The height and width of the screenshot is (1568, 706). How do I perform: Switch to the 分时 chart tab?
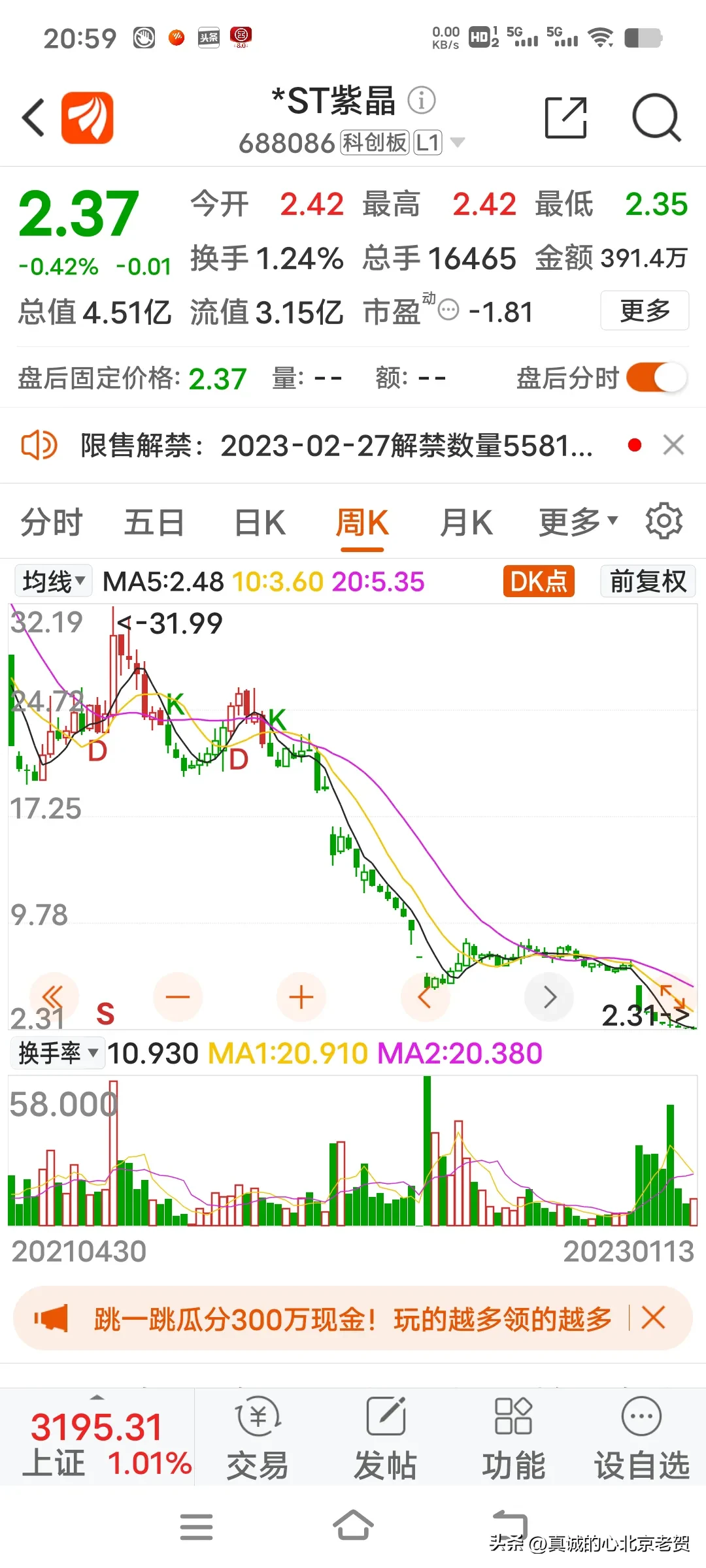[51, 523]
